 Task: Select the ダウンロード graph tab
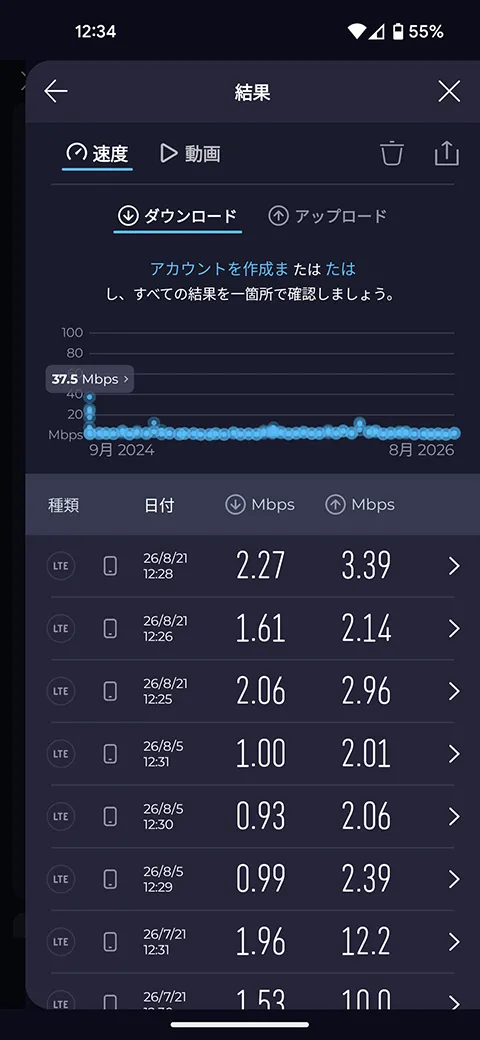point(178,216)
